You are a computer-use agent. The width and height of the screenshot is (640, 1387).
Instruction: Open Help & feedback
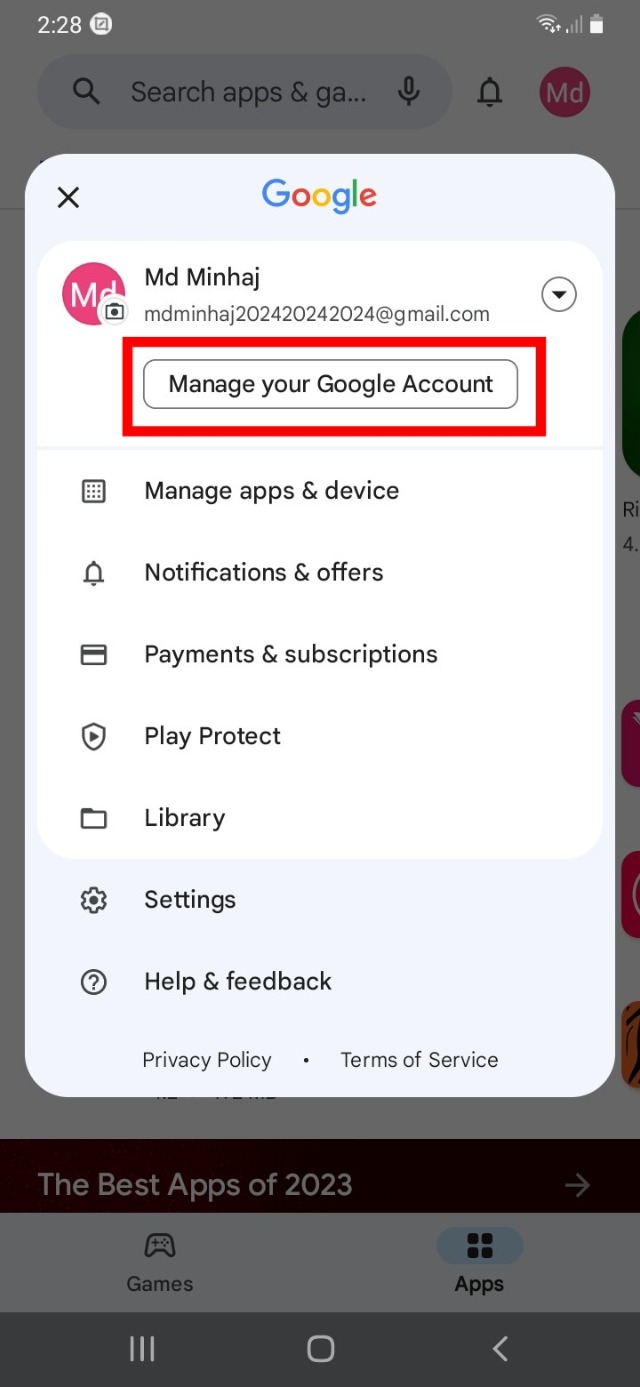coord(237,982)
